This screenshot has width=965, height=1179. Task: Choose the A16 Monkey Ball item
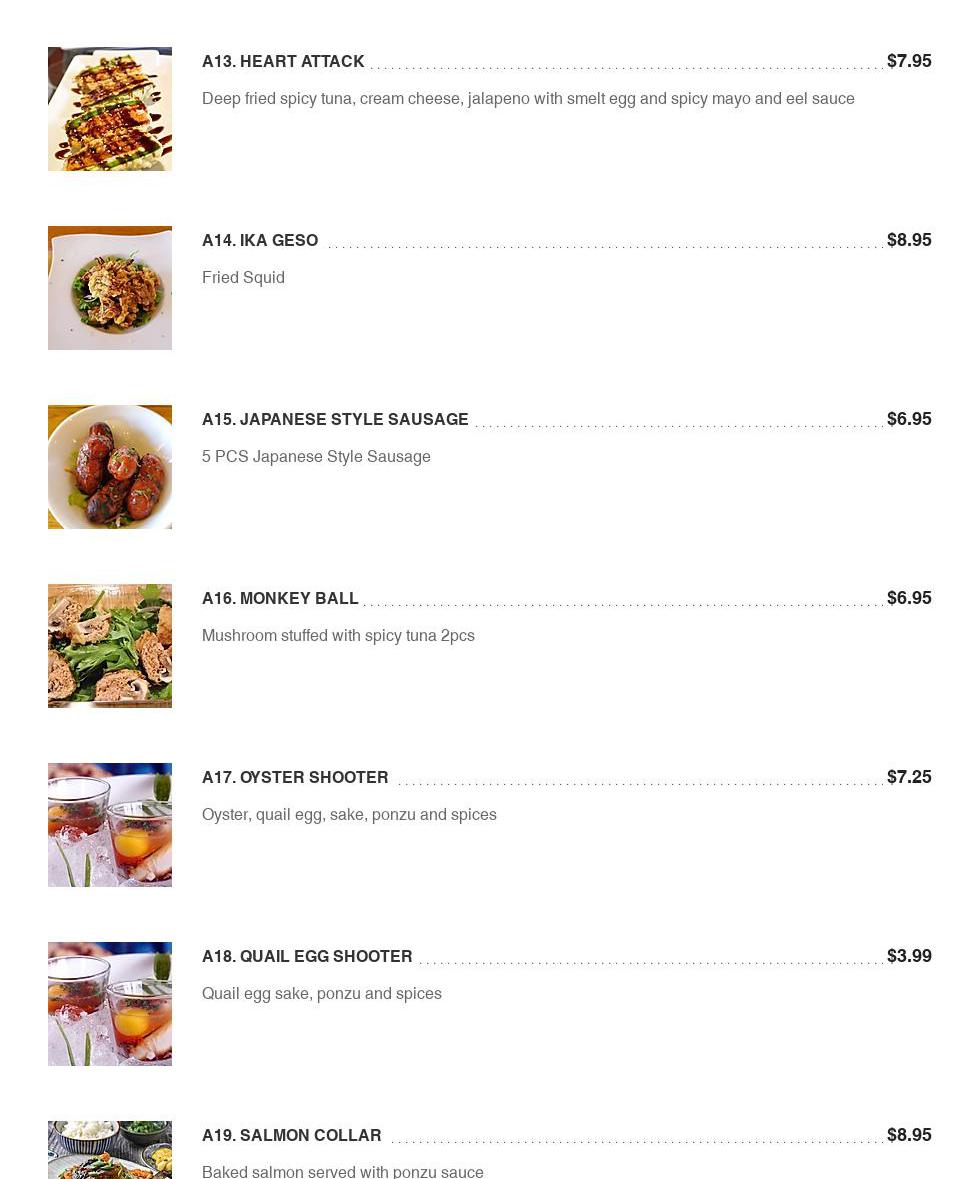[x=280, y=599]
